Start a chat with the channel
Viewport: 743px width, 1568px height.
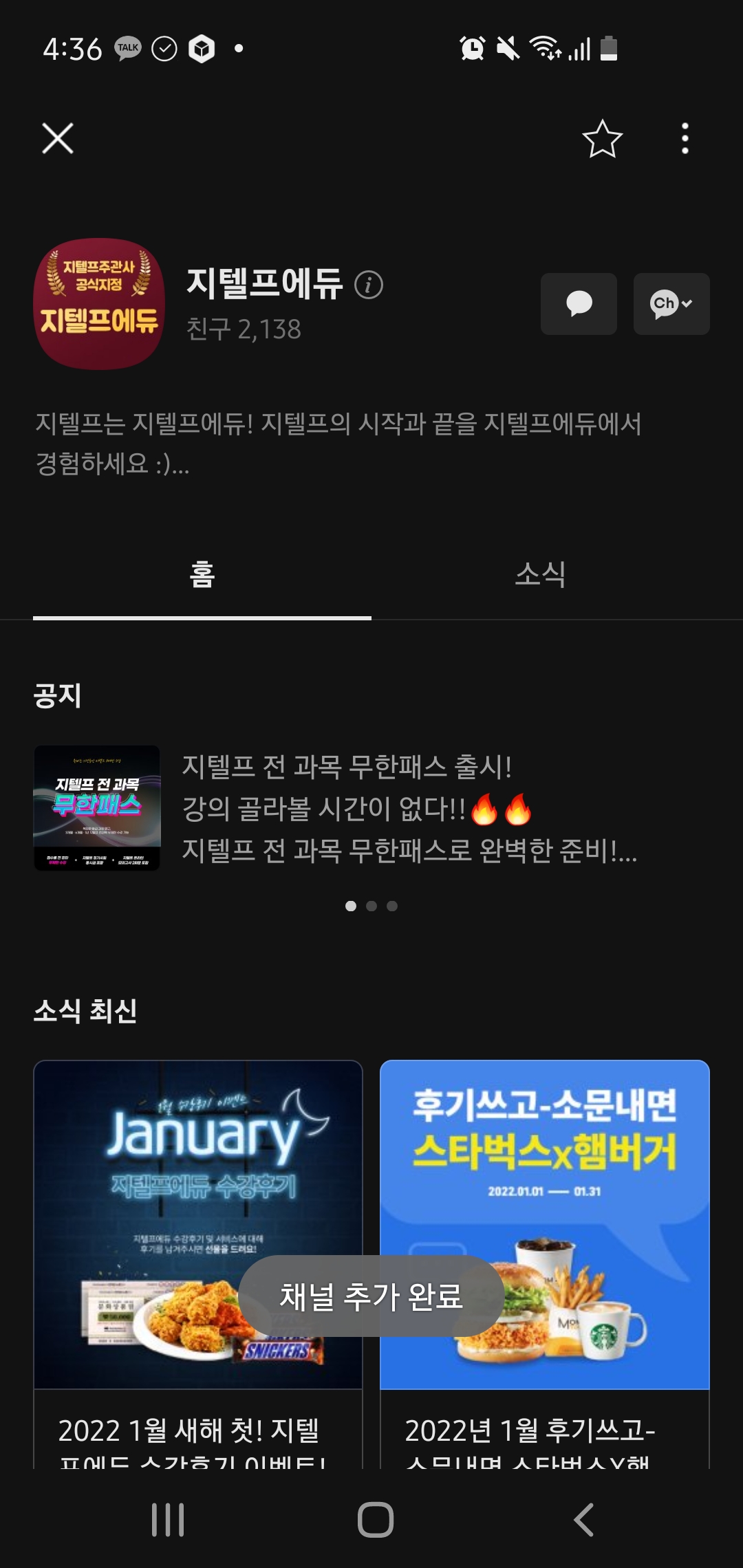point(579,304)
